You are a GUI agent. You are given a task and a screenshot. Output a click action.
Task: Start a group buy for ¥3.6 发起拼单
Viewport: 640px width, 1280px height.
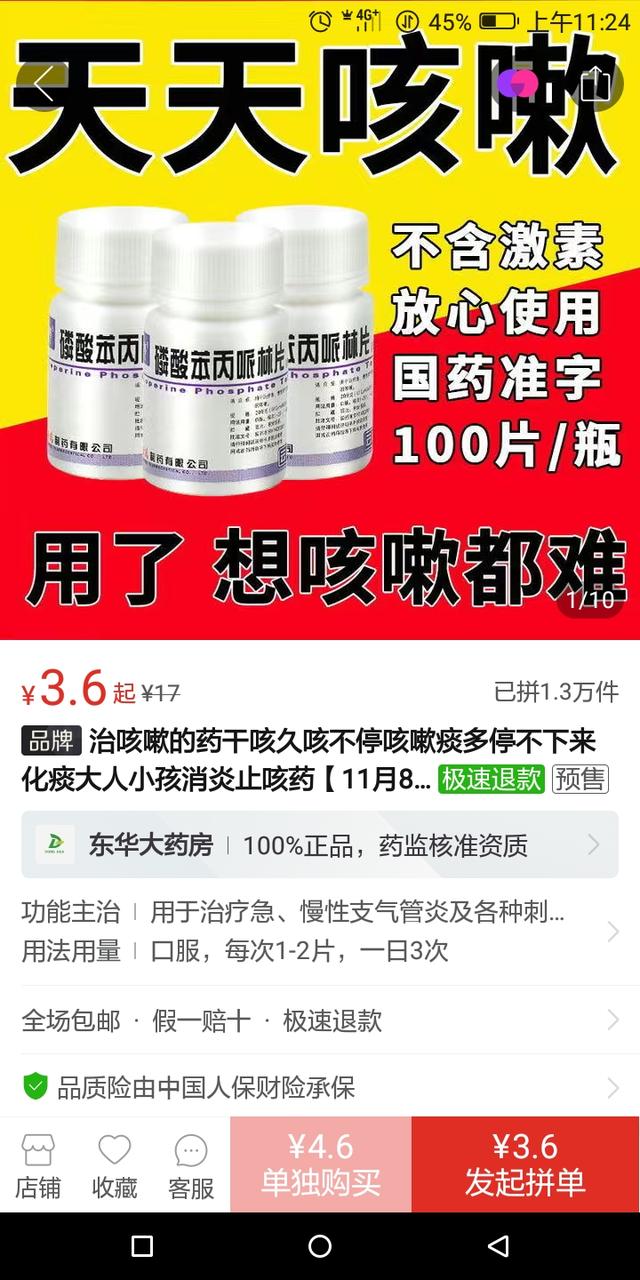(525, 1165)
